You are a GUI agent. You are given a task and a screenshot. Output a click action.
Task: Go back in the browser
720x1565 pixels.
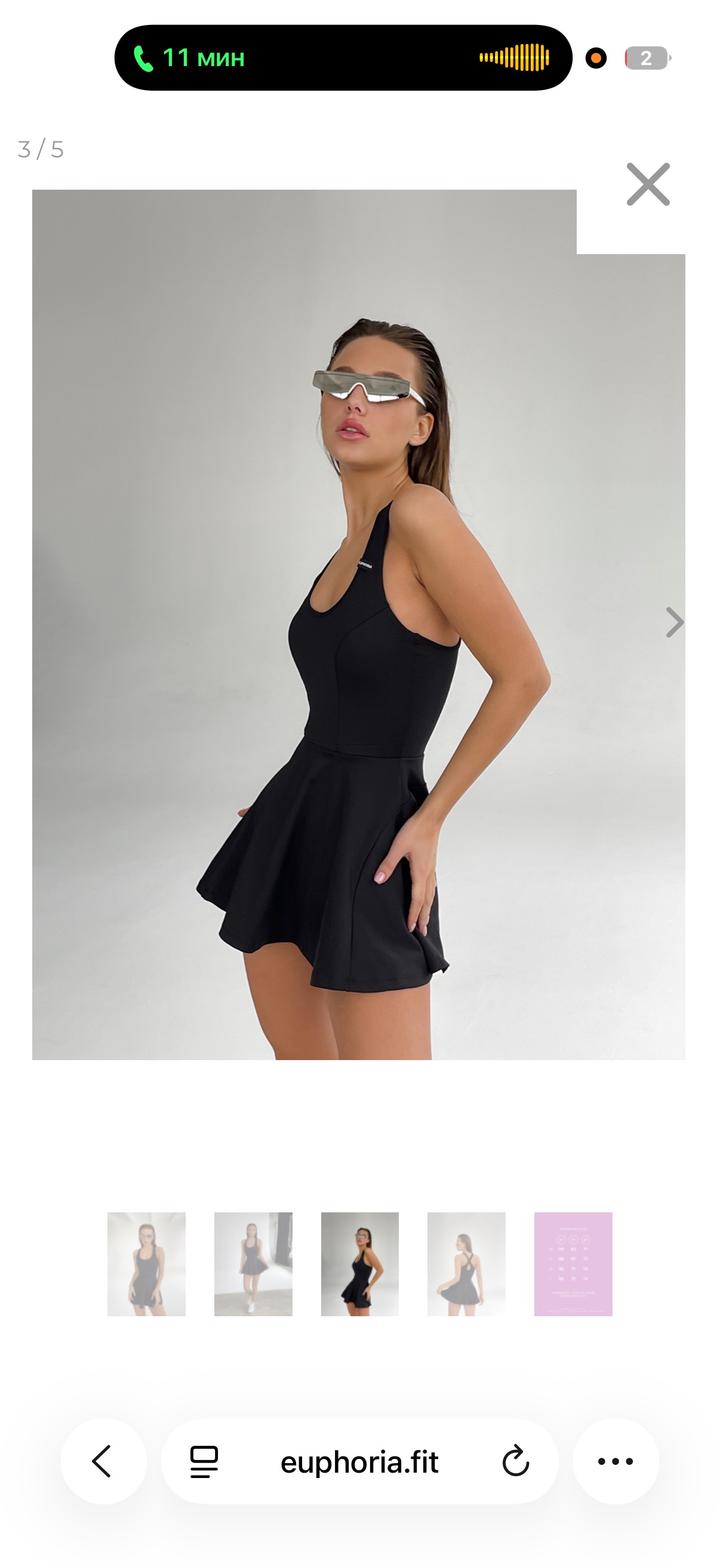pyautogui.click(x=103, y=1461)
